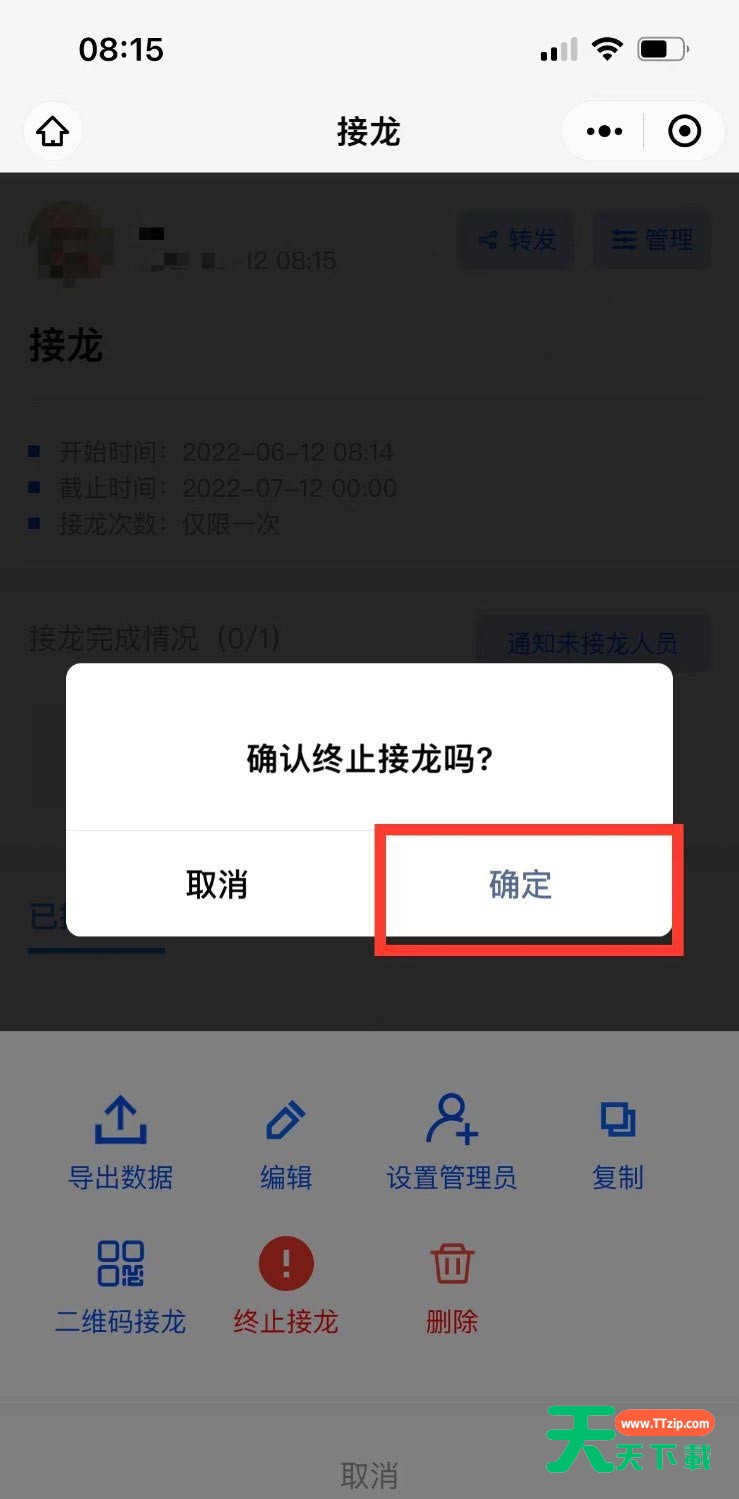This screenshot has height=1499, width=739.
Task: Tap 转发 to share the 接龙
Action: (x=516, y=240)
